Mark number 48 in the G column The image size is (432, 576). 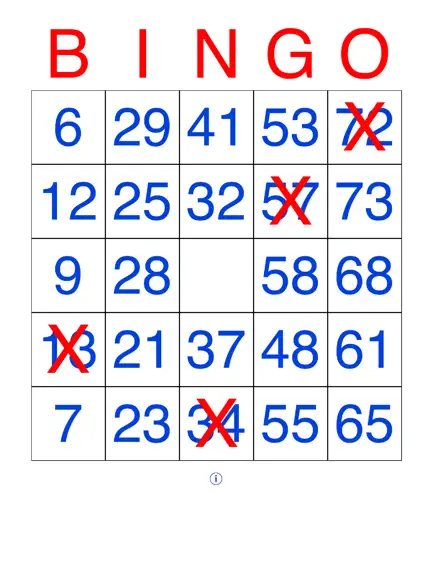[291, 350]
